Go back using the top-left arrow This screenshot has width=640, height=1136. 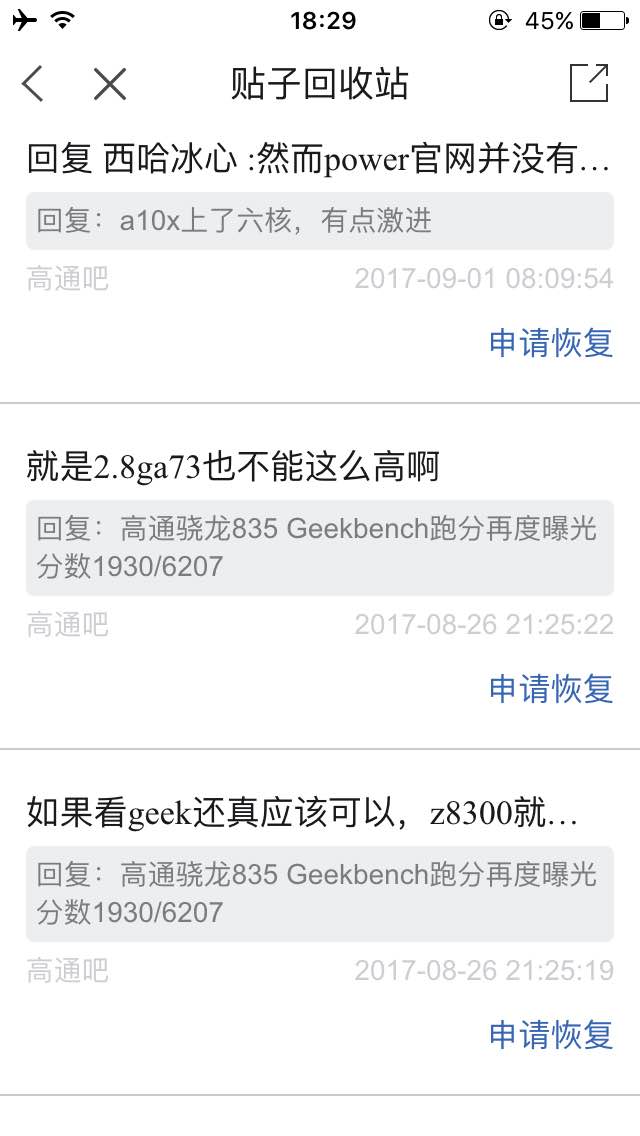(33, 84)
